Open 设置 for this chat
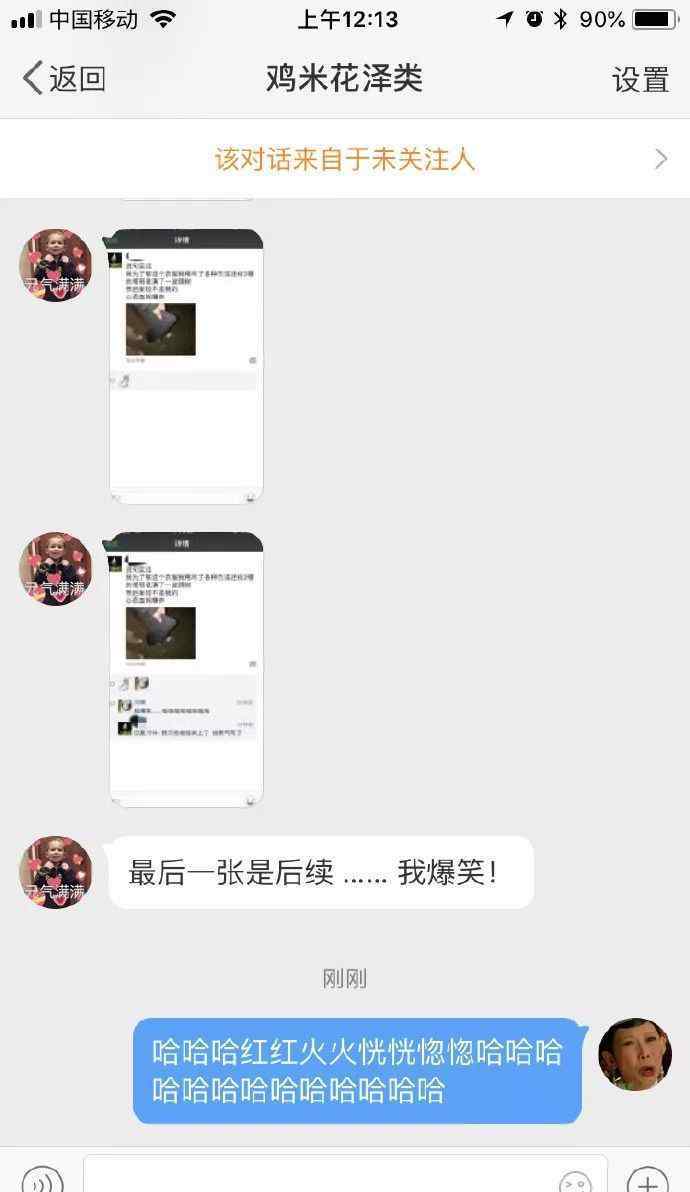Image resolution: width=690 pixels, height=1192 pixels. pyautogui.click(x=640, y=79)
